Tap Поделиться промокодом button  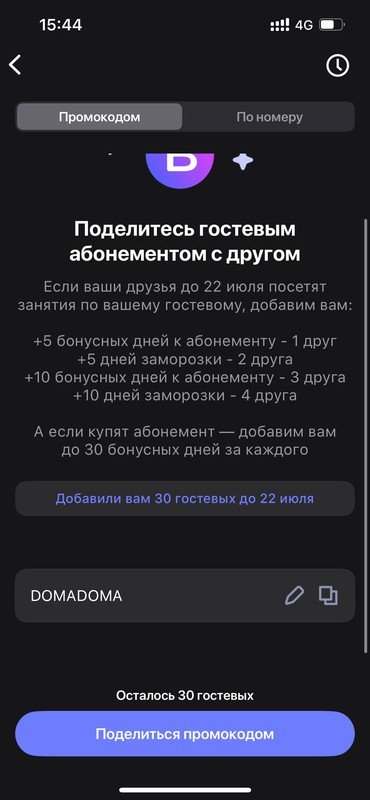[185, 734]
